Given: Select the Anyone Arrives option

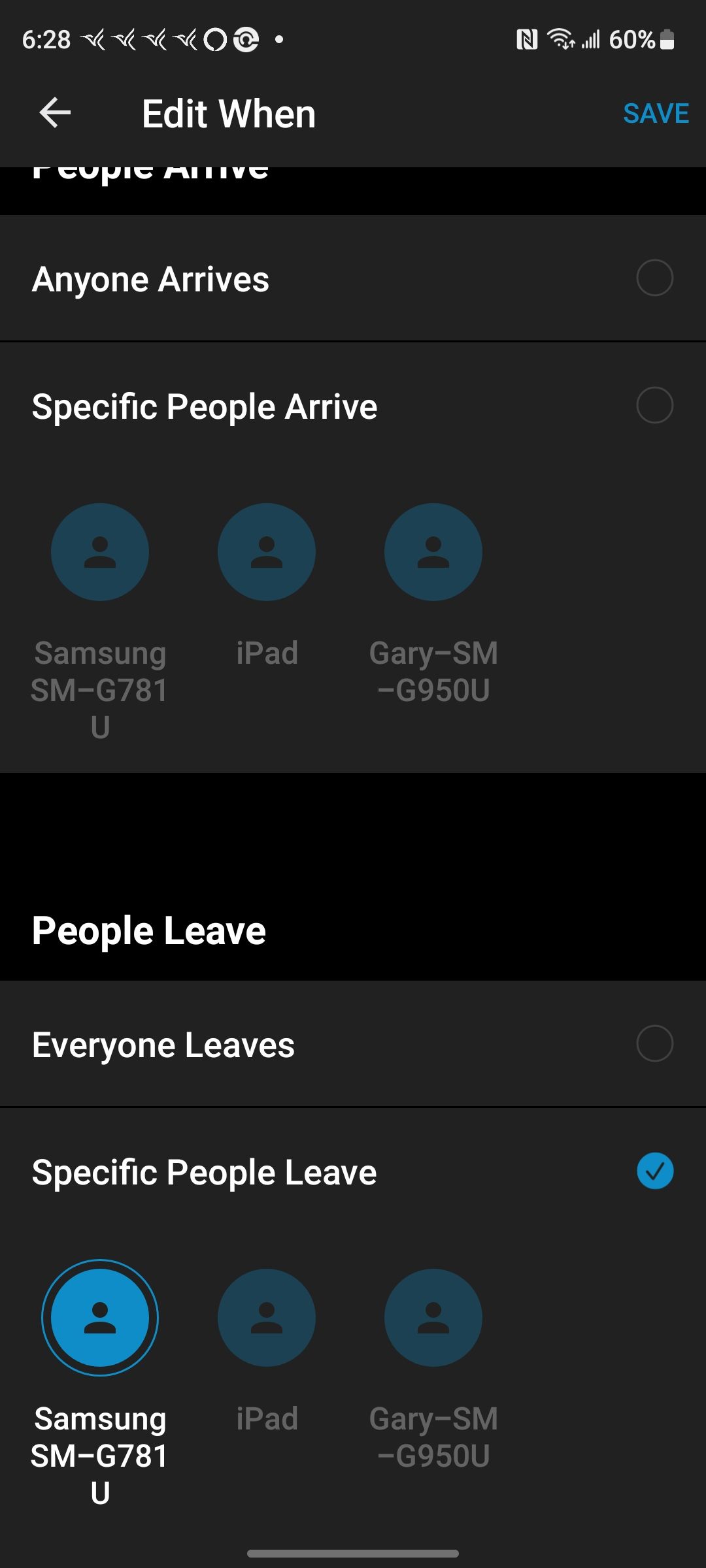Looking at the screenshot, I should coord(654,278).
